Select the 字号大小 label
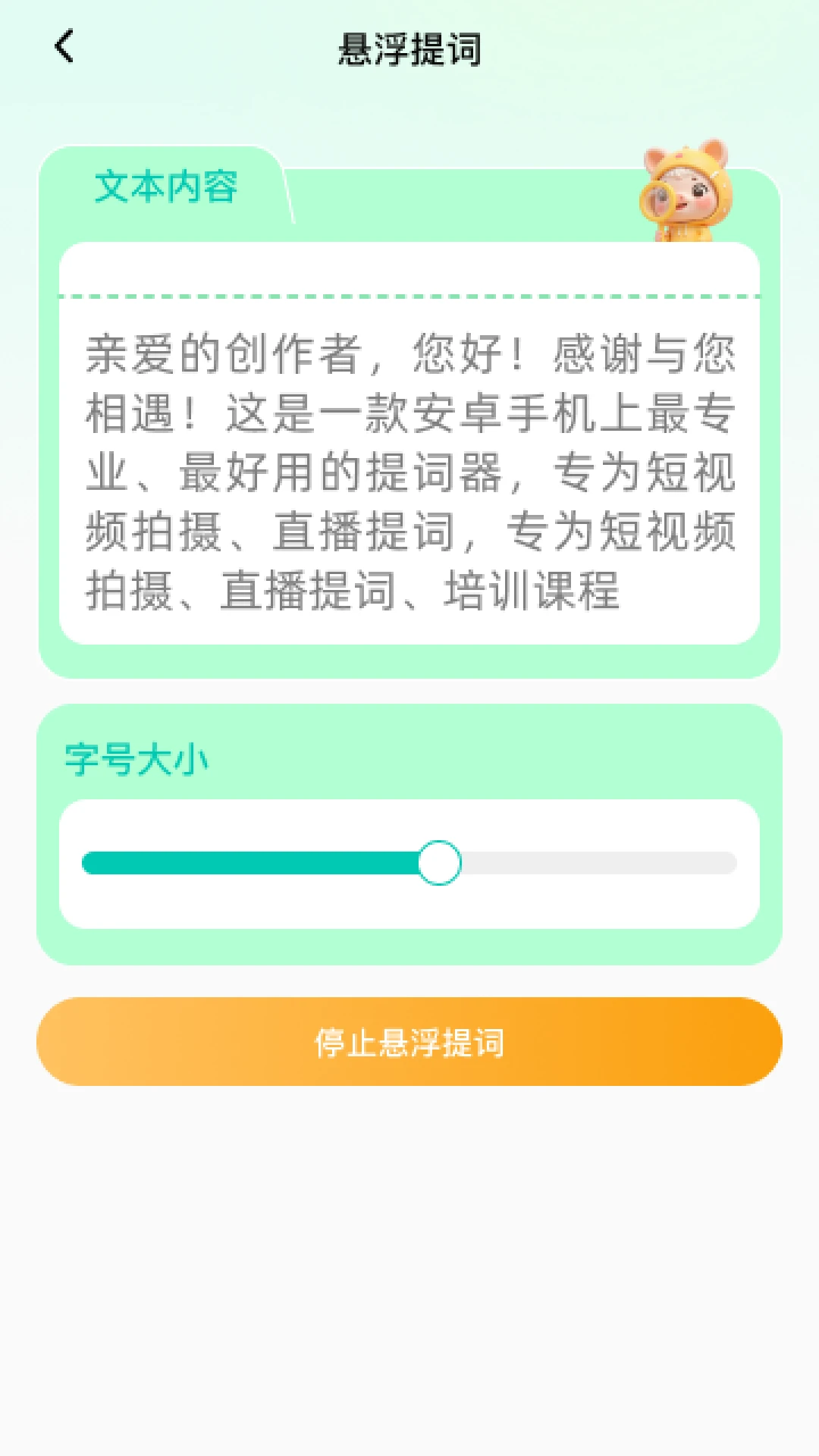Image resolution: width=819 pixels, height=1456 pixels. pos(135,757)
